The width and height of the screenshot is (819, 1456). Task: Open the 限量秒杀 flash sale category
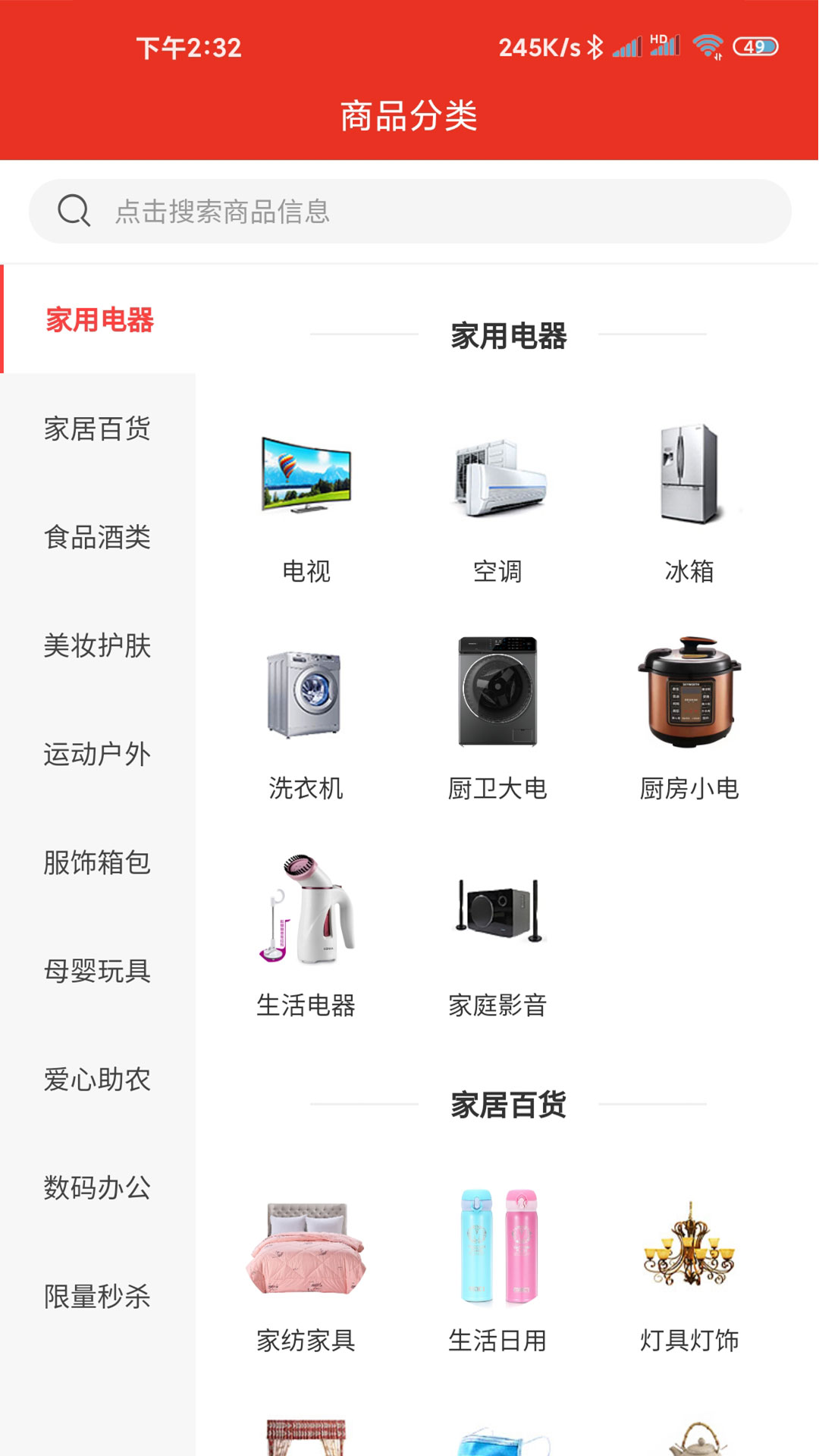98,1296
